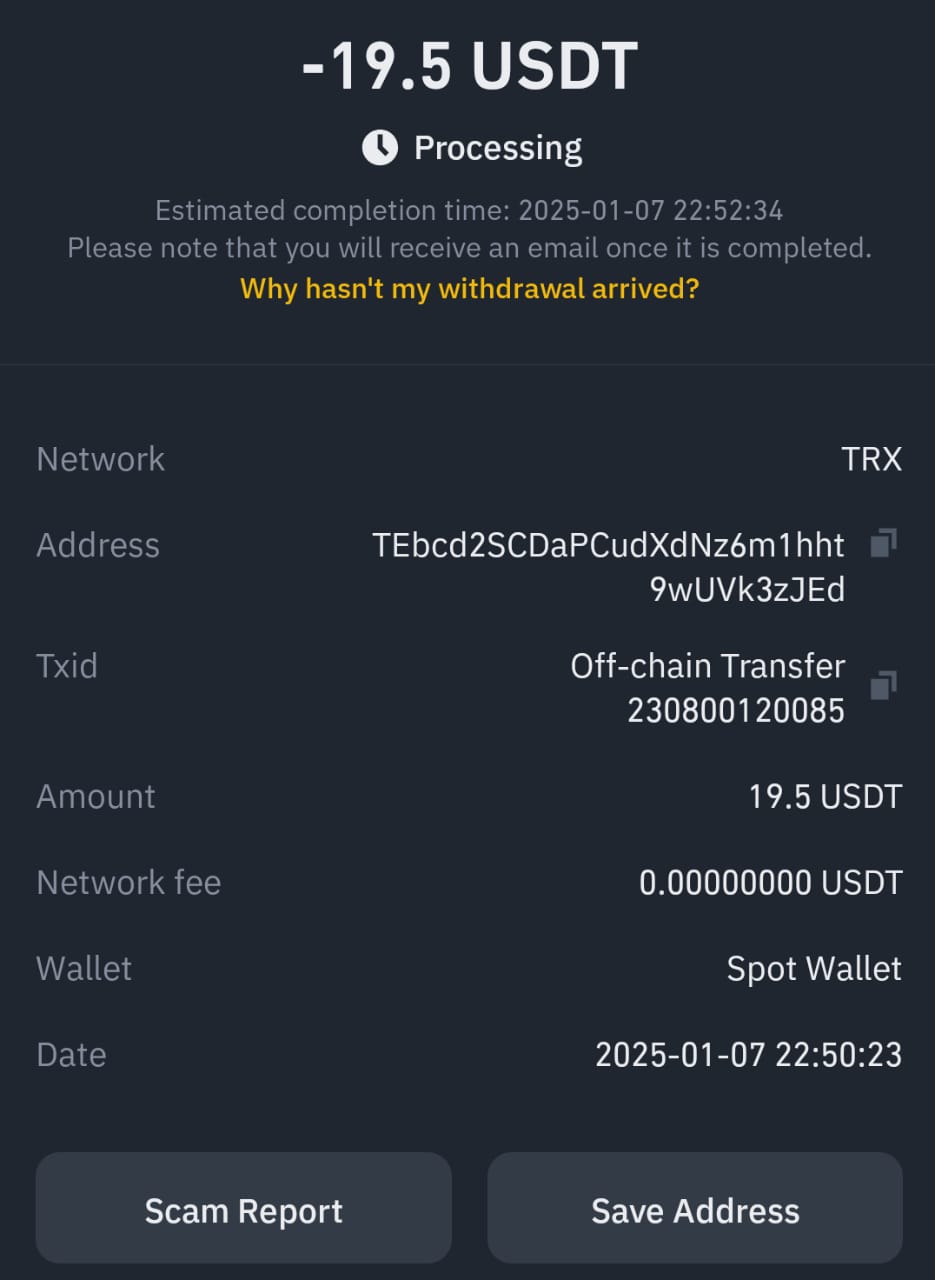Click the Network fee value
The width and height of the screenshot is (935, 1280).
pos(772,882)
